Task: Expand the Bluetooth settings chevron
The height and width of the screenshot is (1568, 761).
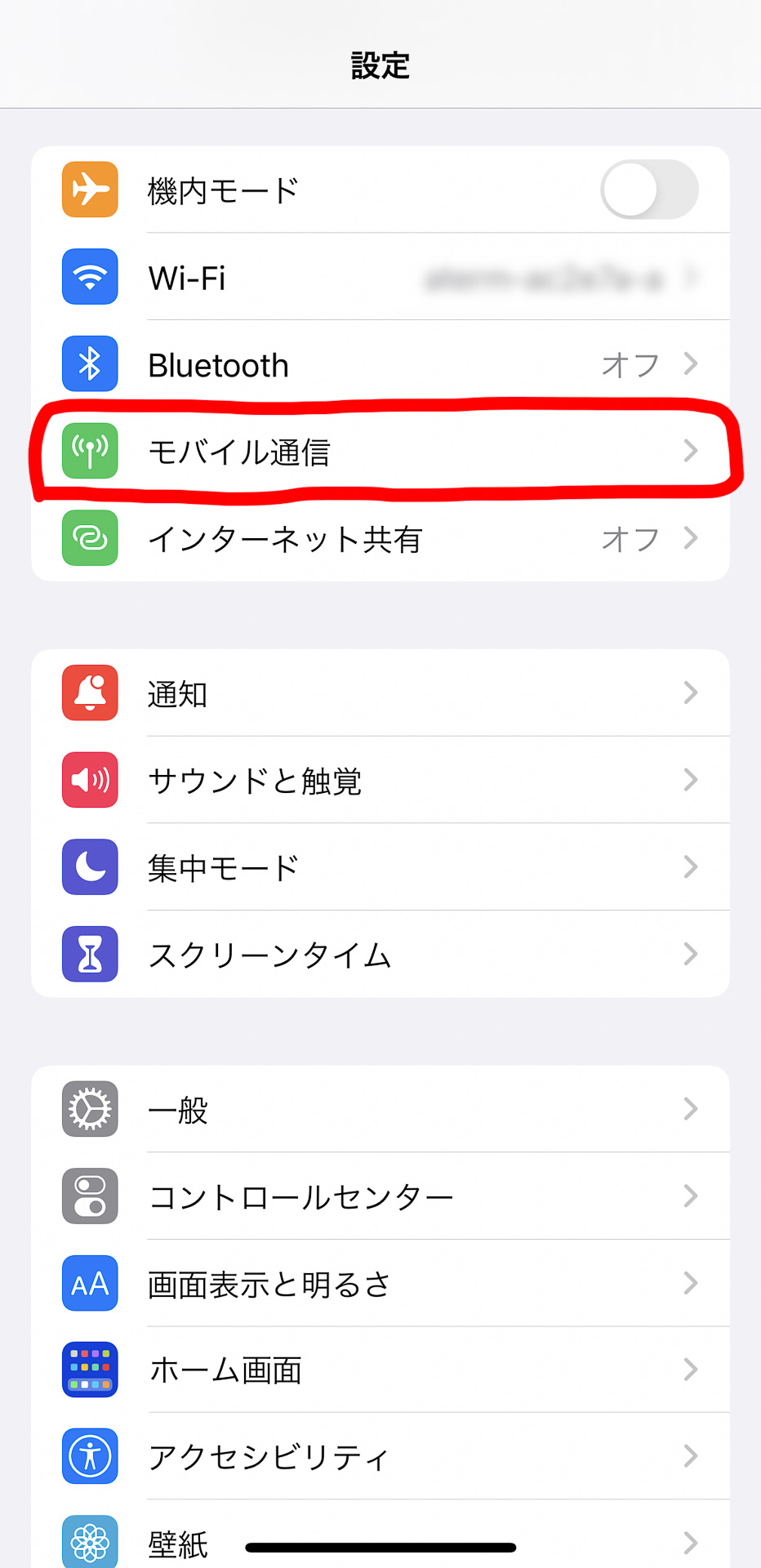Action: click(x=692, y=364)
